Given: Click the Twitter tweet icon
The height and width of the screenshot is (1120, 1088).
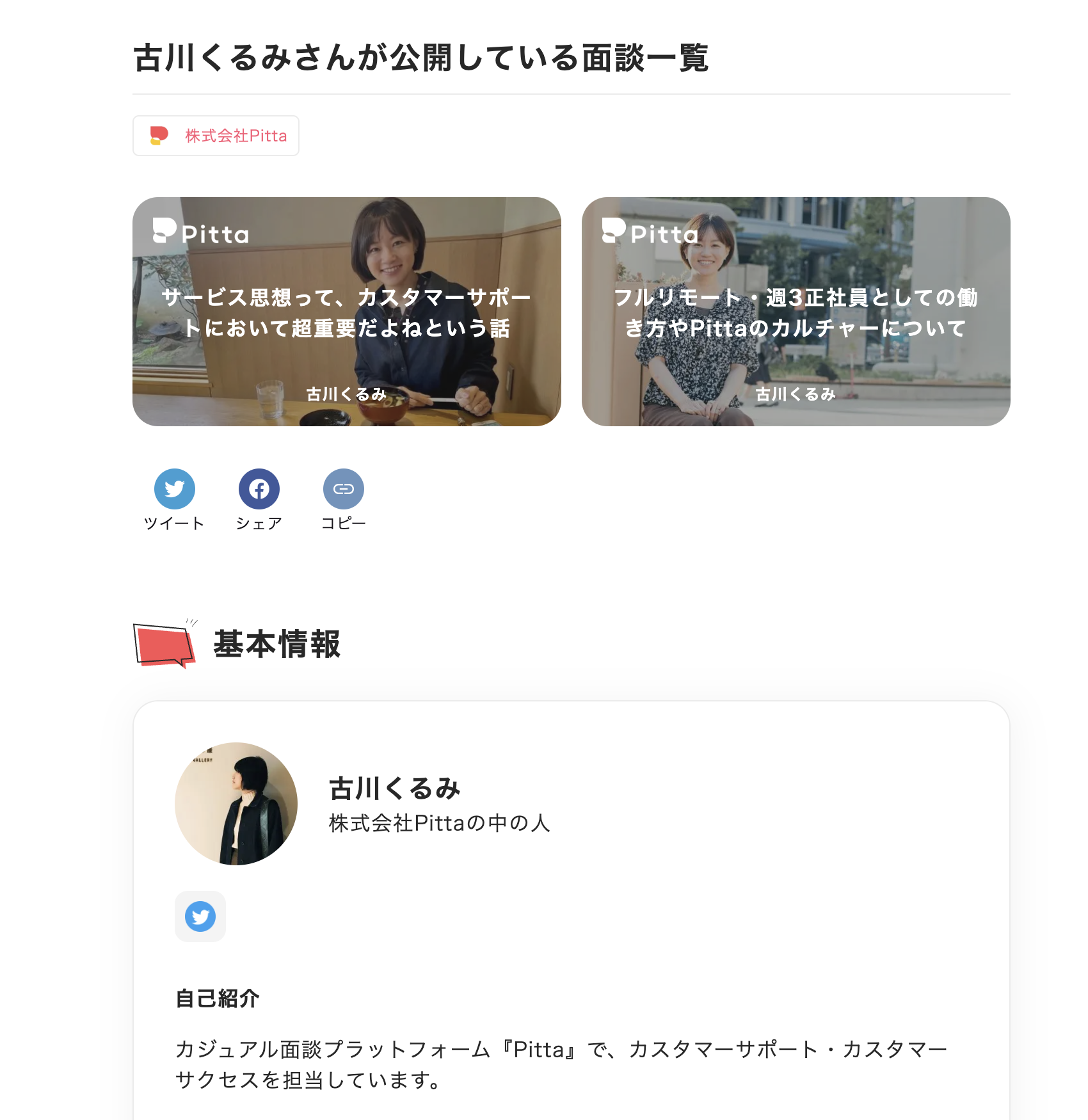Looking at the screenshot, I should (174, 490).
